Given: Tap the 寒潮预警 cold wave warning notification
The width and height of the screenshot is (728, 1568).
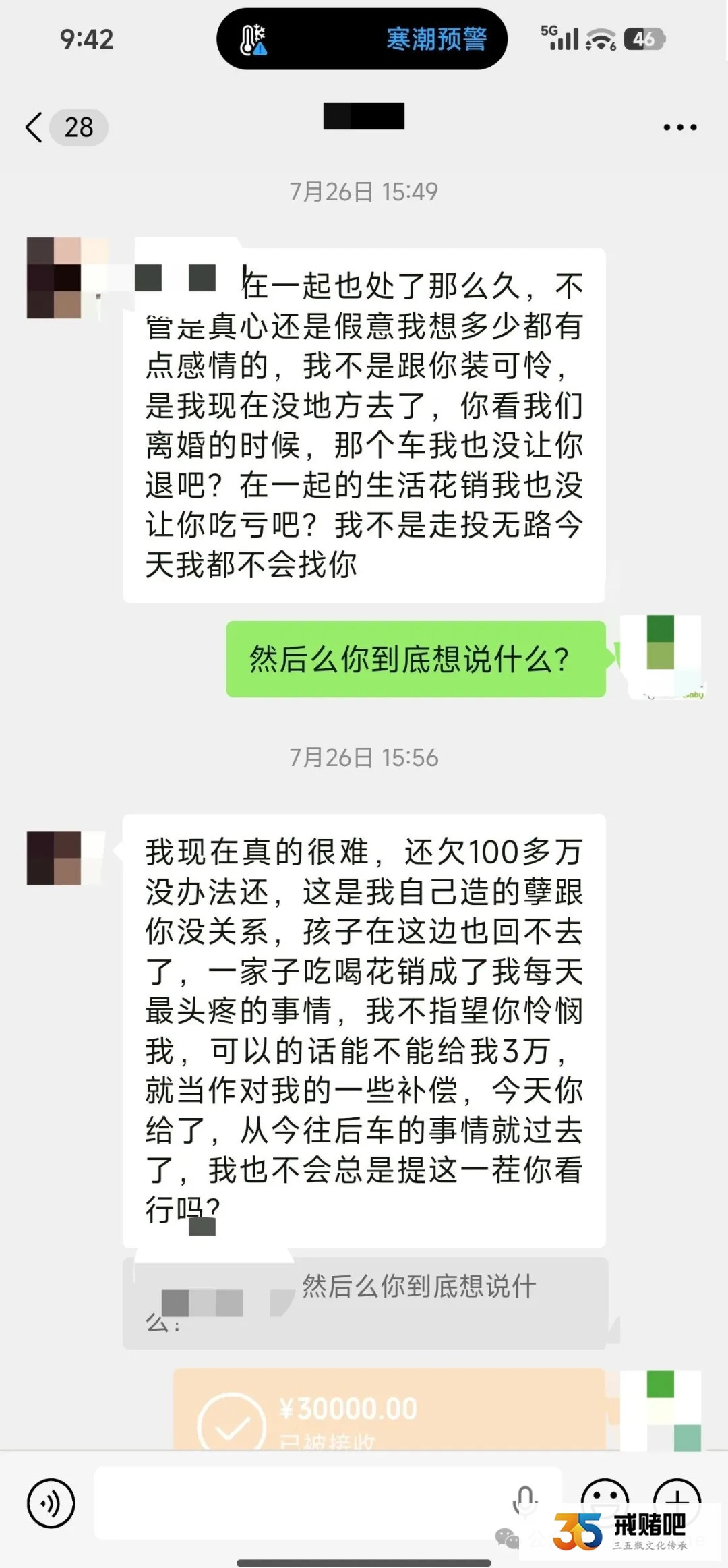Looking at the screenshot, I should coord(435,39).
